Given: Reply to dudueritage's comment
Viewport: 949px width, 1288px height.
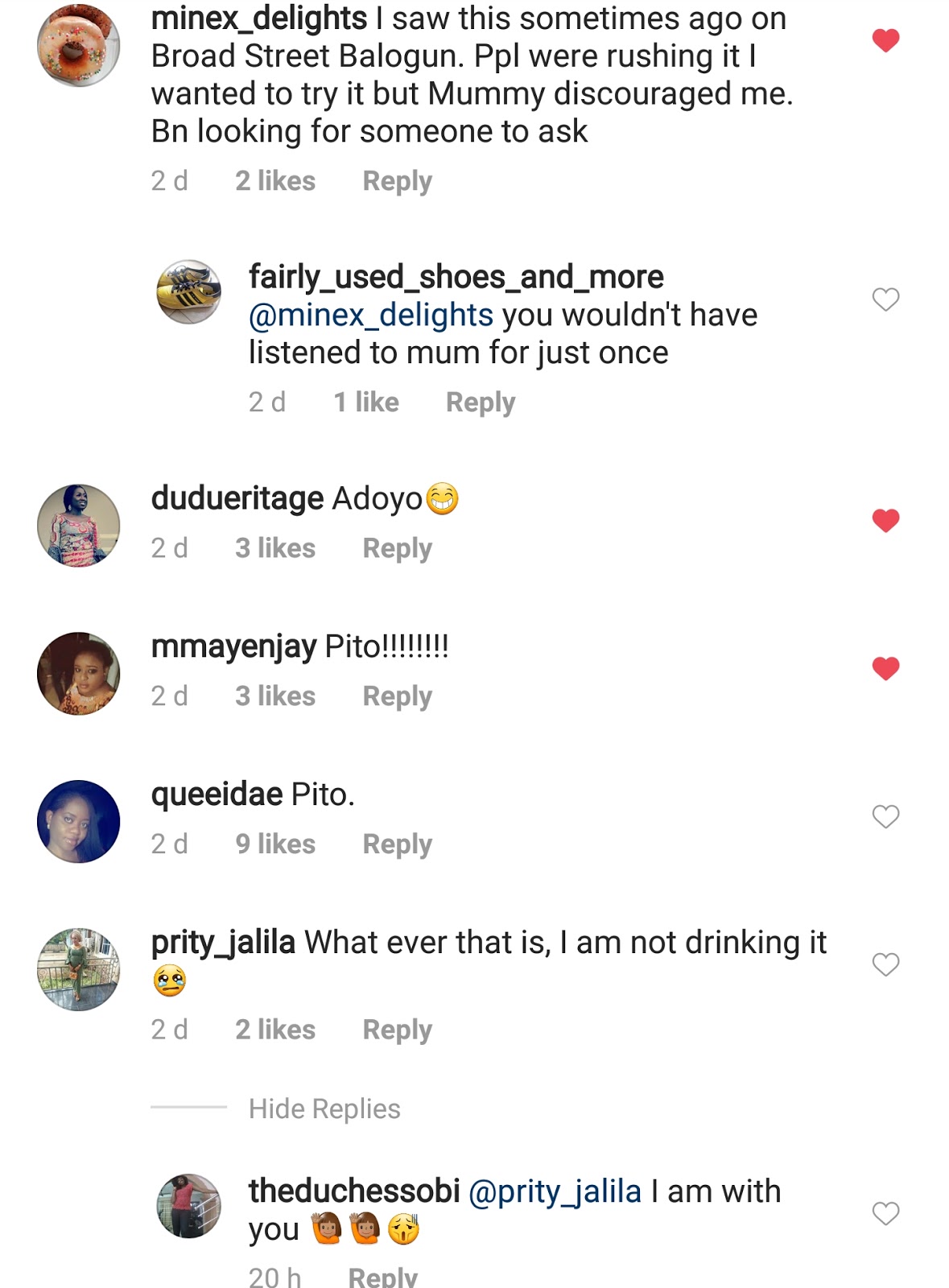Looking at the screenshot, I should click(397, 548).
